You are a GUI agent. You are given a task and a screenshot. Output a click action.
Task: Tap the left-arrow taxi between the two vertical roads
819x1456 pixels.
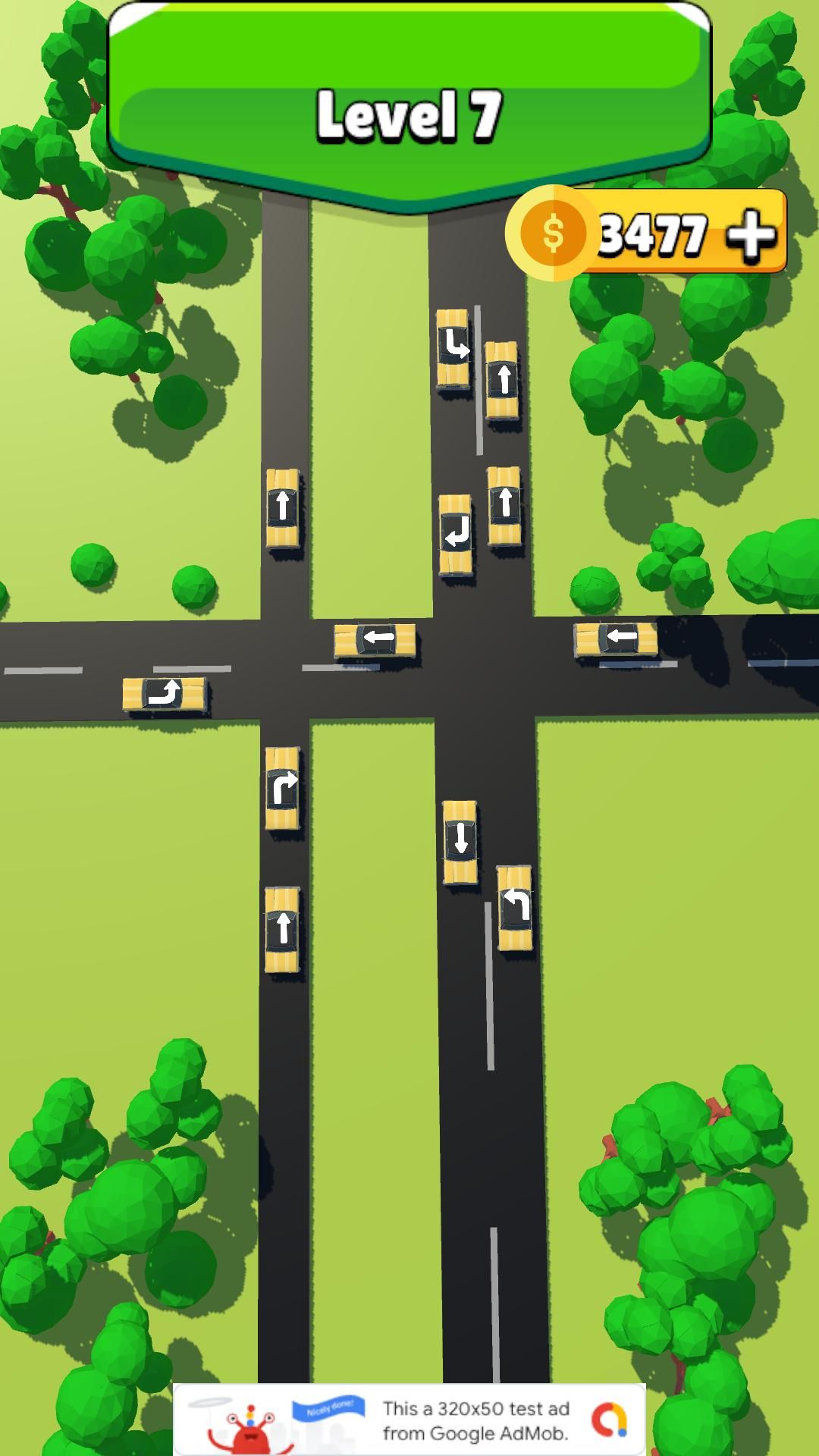tap(375, 640)
